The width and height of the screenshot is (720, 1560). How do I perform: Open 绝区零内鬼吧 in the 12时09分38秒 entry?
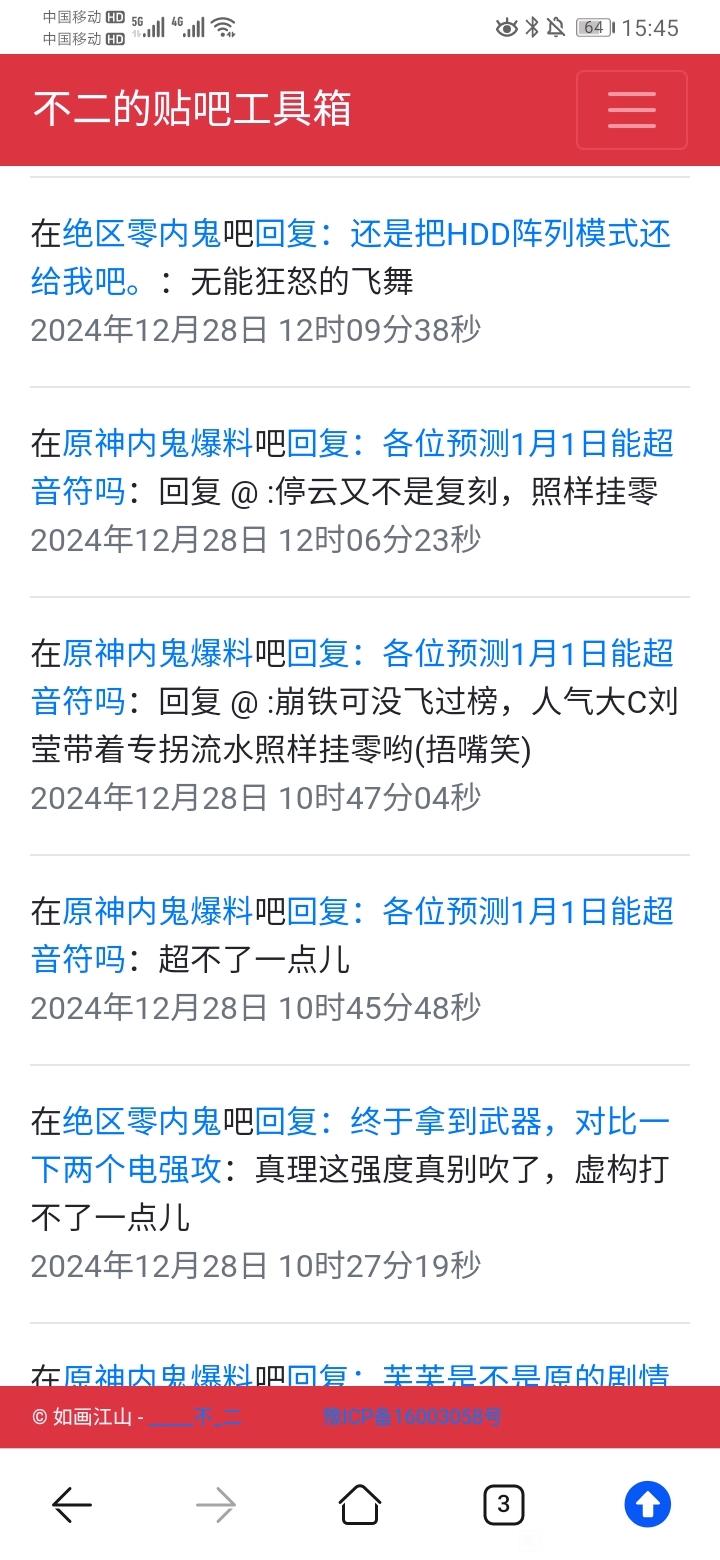coord(142,234)
